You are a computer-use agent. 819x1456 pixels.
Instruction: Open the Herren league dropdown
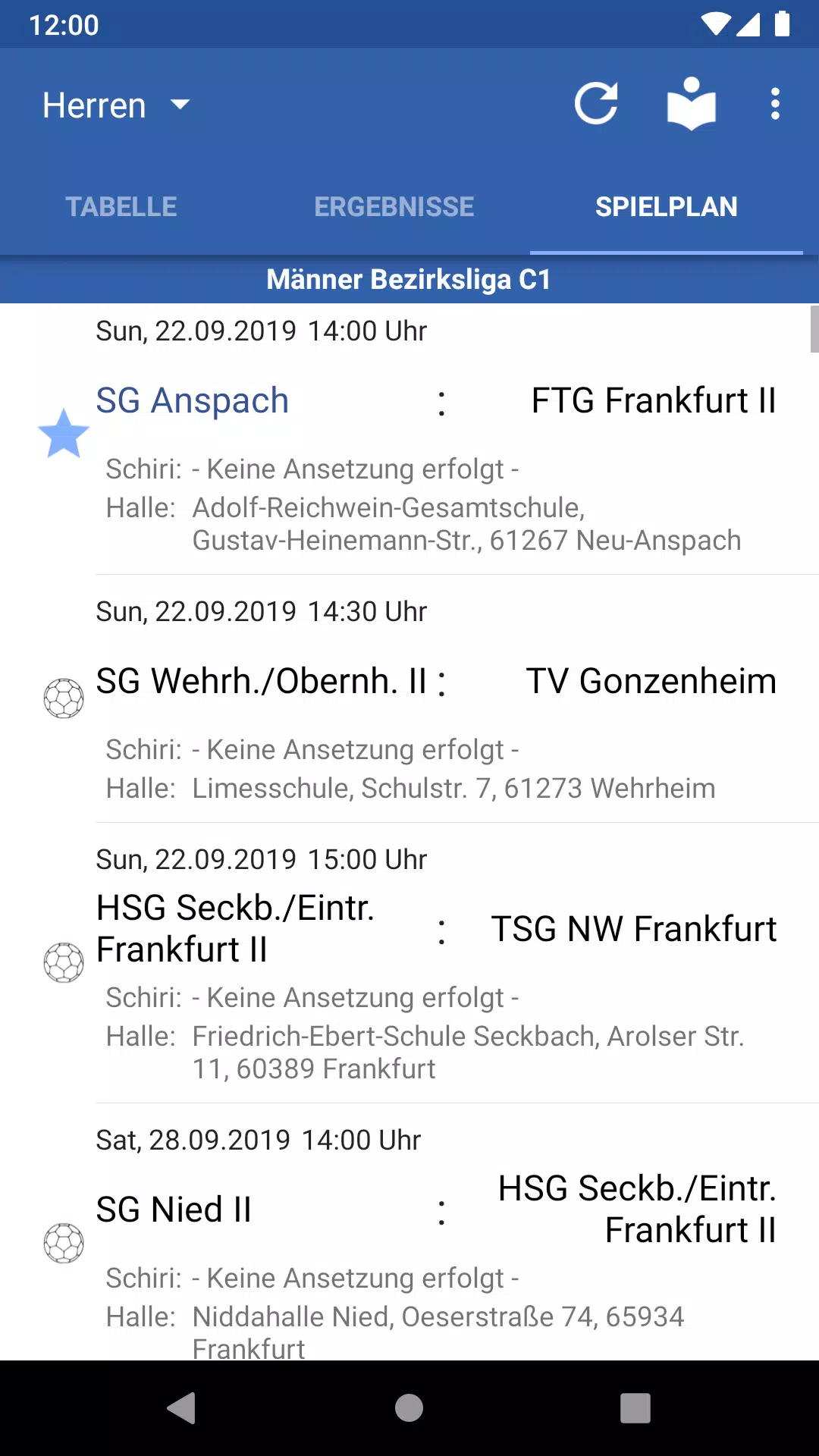(x=116, y=105)
